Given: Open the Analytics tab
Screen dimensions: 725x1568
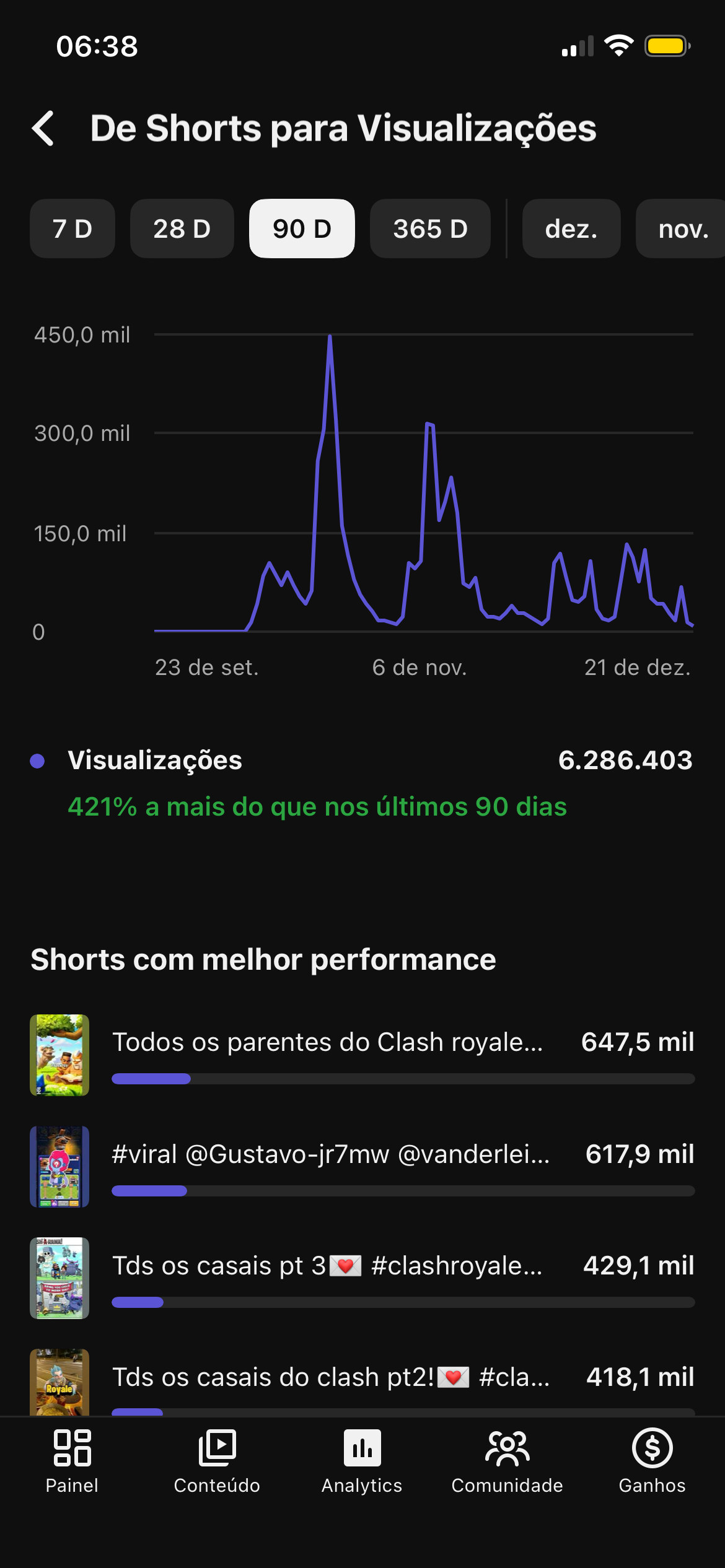Looking at the screenshot, I should tap(362, 1460).
